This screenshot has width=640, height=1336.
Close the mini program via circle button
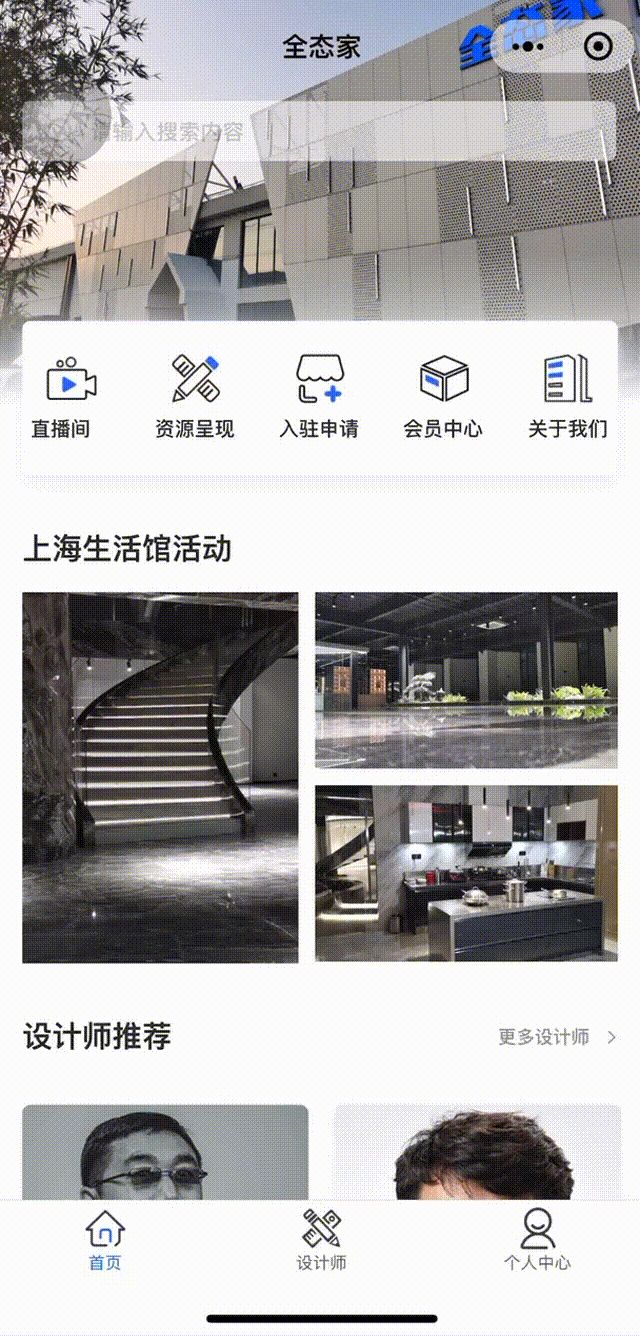coord(598,46)
